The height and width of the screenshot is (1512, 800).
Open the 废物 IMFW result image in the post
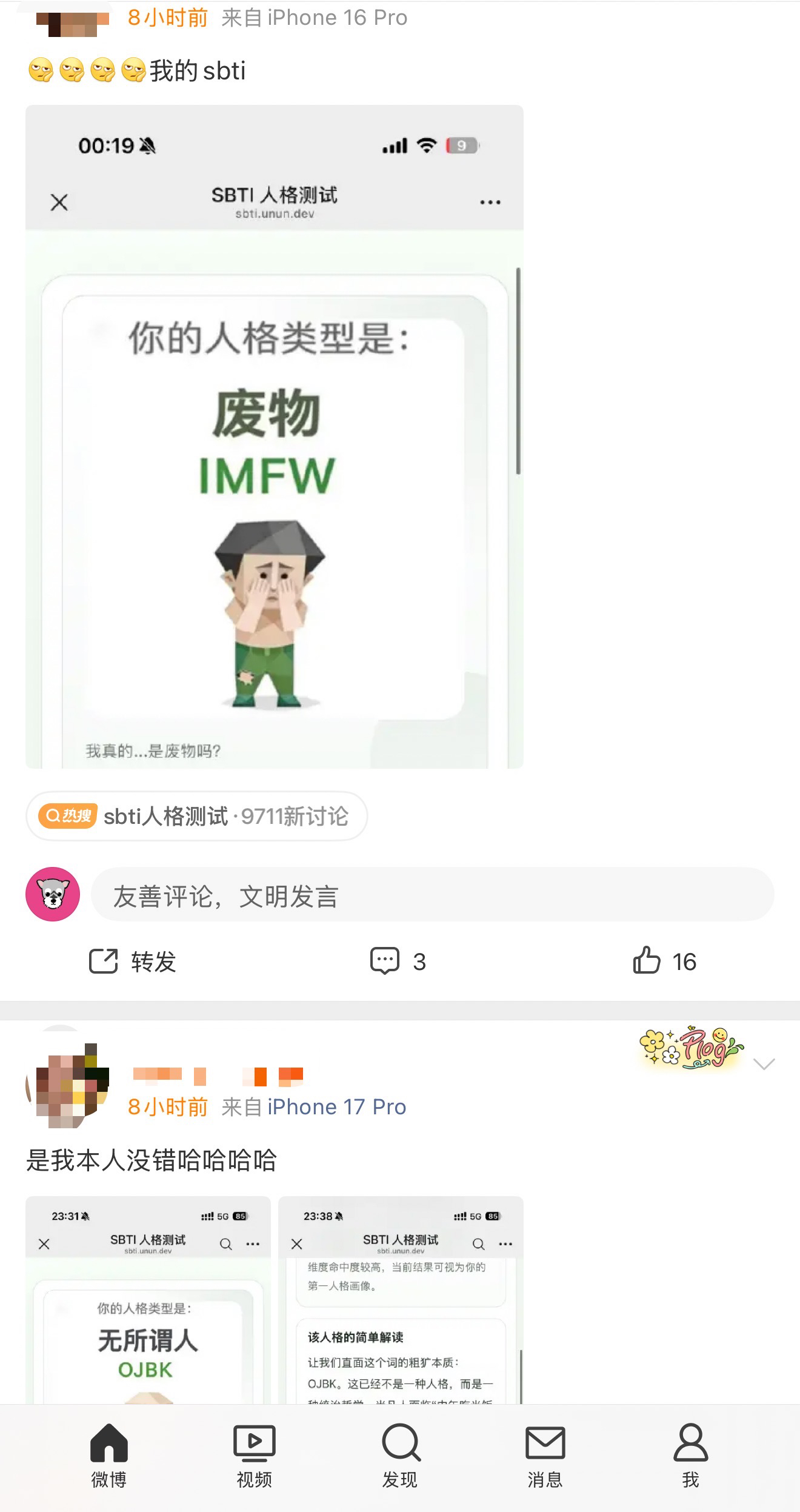tap(274, 437)
